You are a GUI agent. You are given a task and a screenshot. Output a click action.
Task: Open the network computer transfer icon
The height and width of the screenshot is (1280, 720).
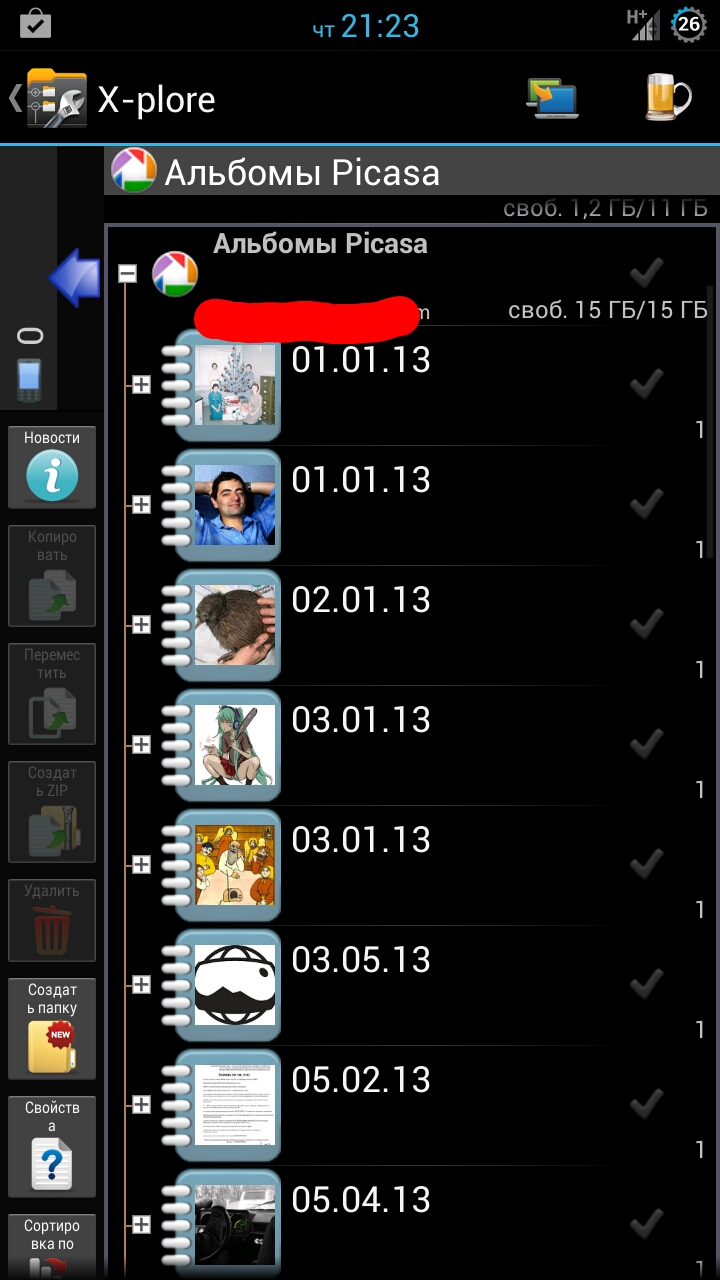[552, 98]
